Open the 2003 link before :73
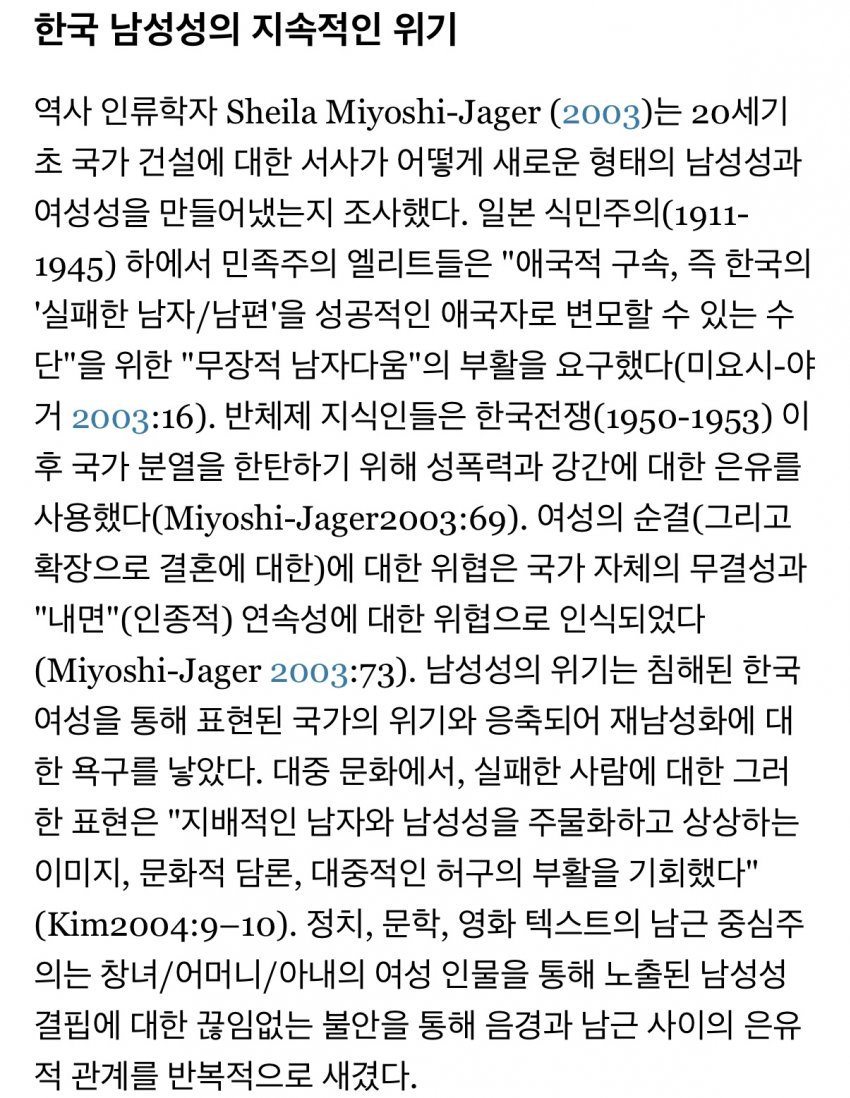Viewport: 850px width, 1098px height. point(308,671)
